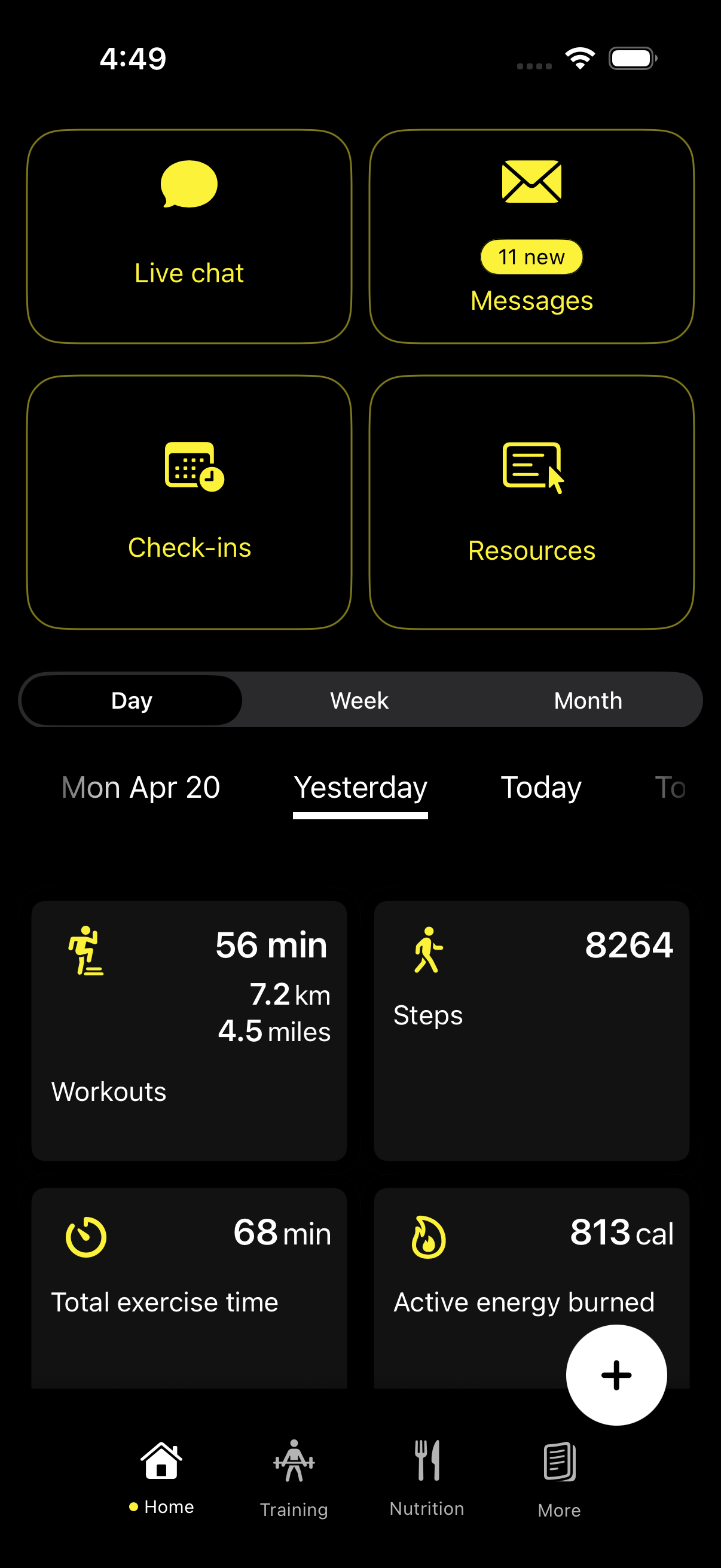
Task: Switch to the Week view
Action: 359,700
